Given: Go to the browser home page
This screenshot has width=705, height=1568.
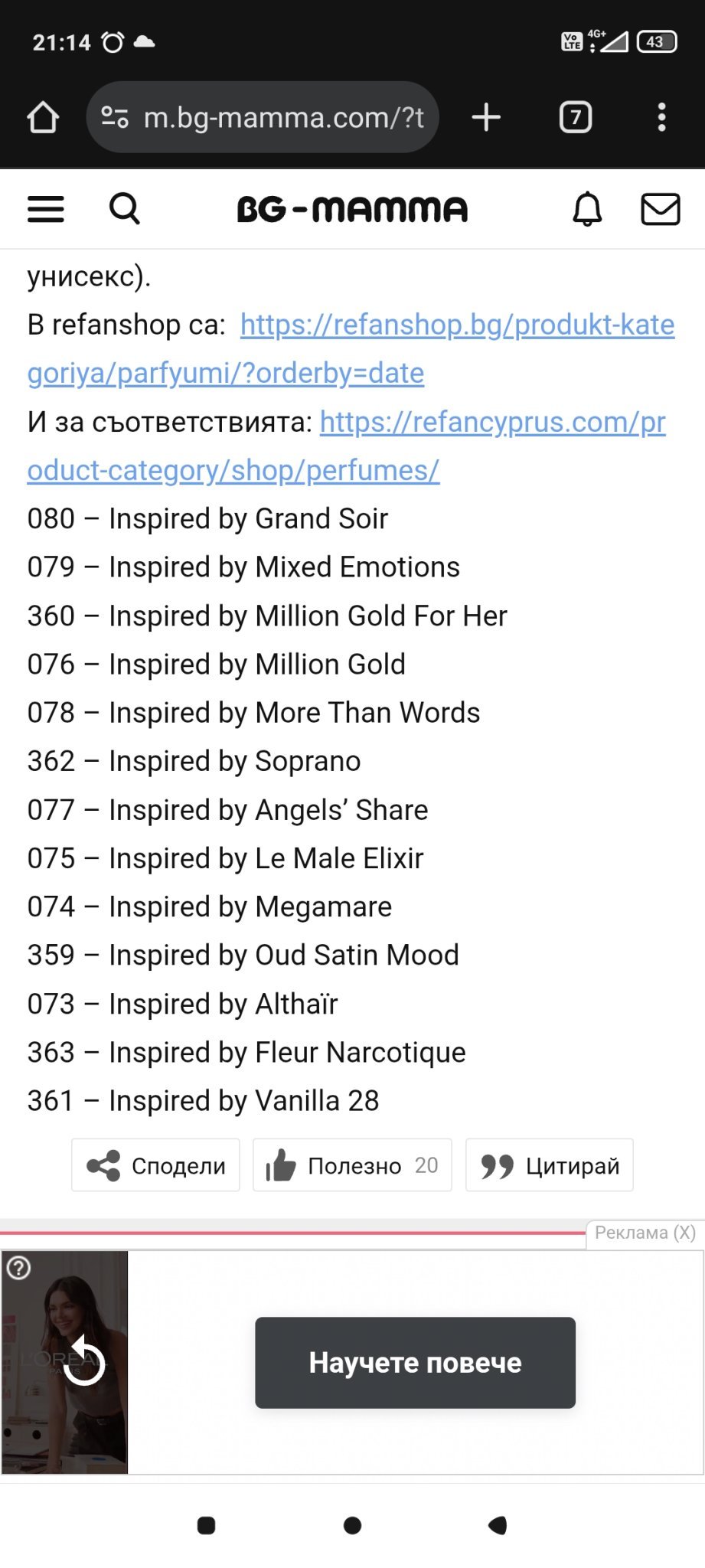Looking at the screenshot, I should (x=43, y=118).
